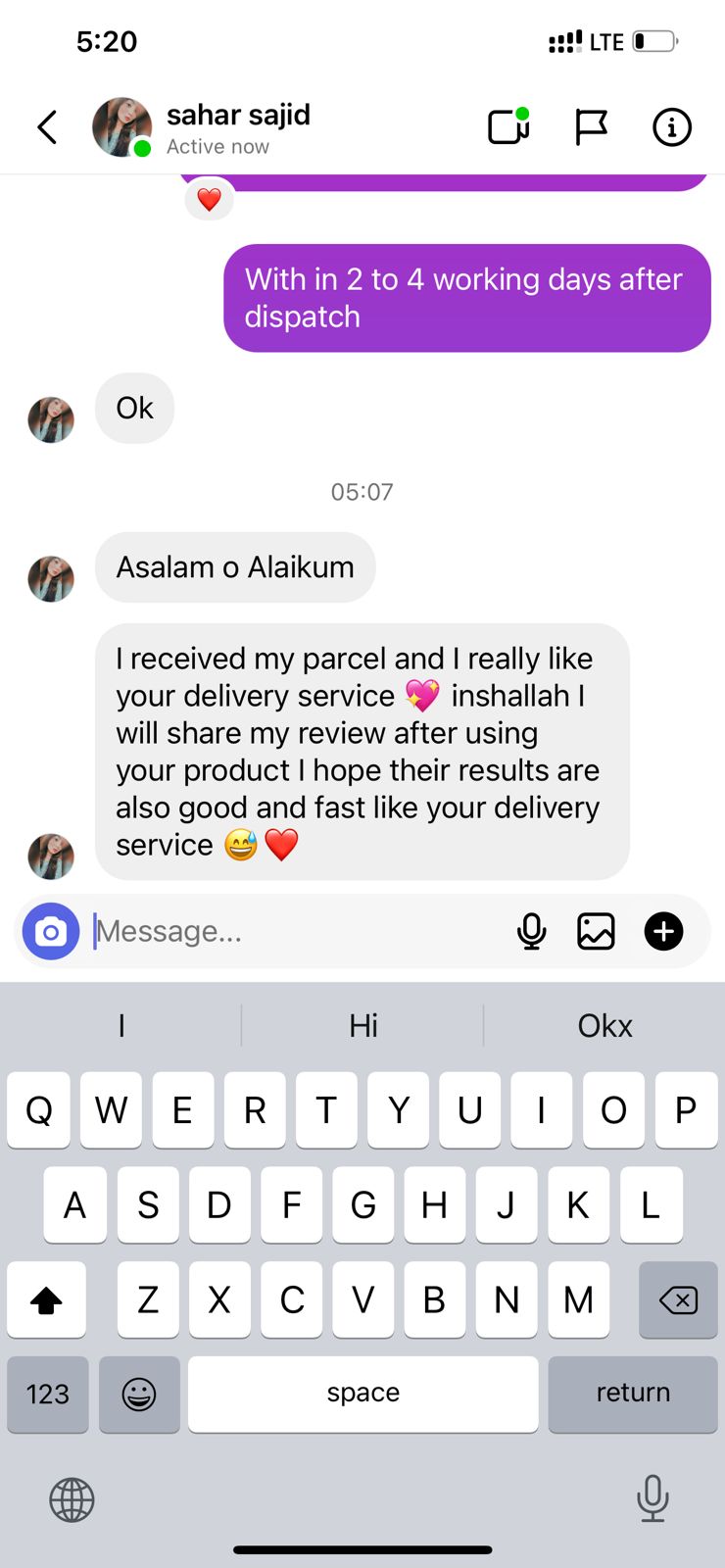Viewport: 725px width, 1568px height.
Task: Start keyboard dictation with the microphone
Action: [652, 1497]
